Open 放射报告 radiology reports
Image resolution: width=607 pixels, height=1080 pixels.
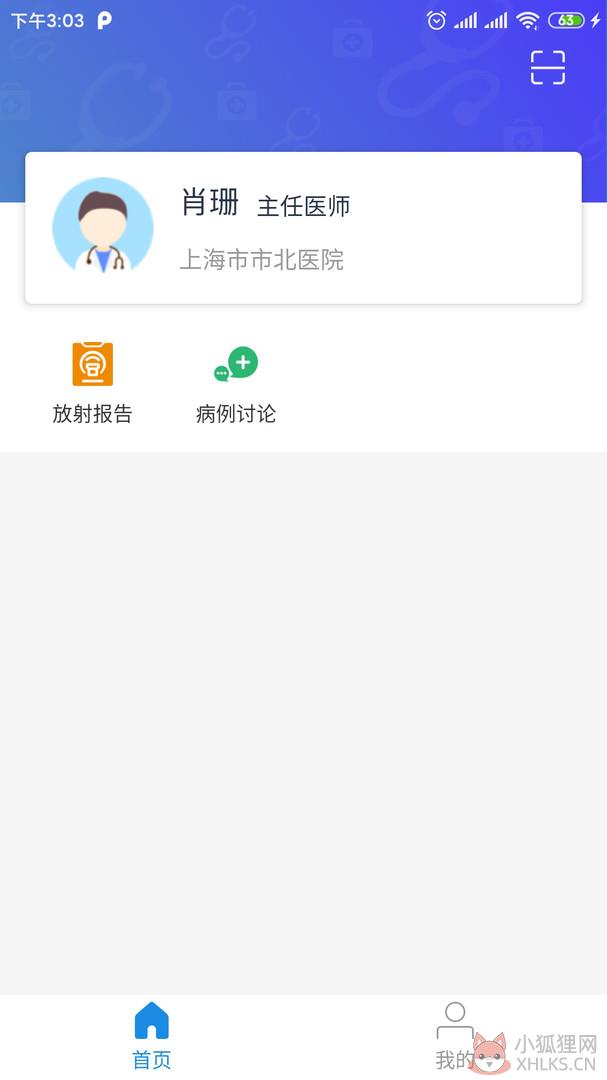(x=92, y=383)
